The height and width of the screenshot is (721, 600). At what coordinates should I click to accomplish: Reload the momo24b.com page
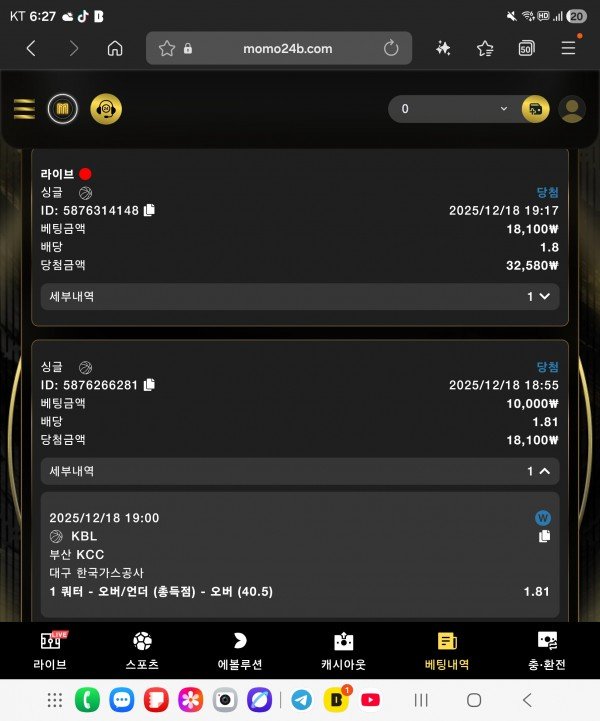click(x=391, y=48)
